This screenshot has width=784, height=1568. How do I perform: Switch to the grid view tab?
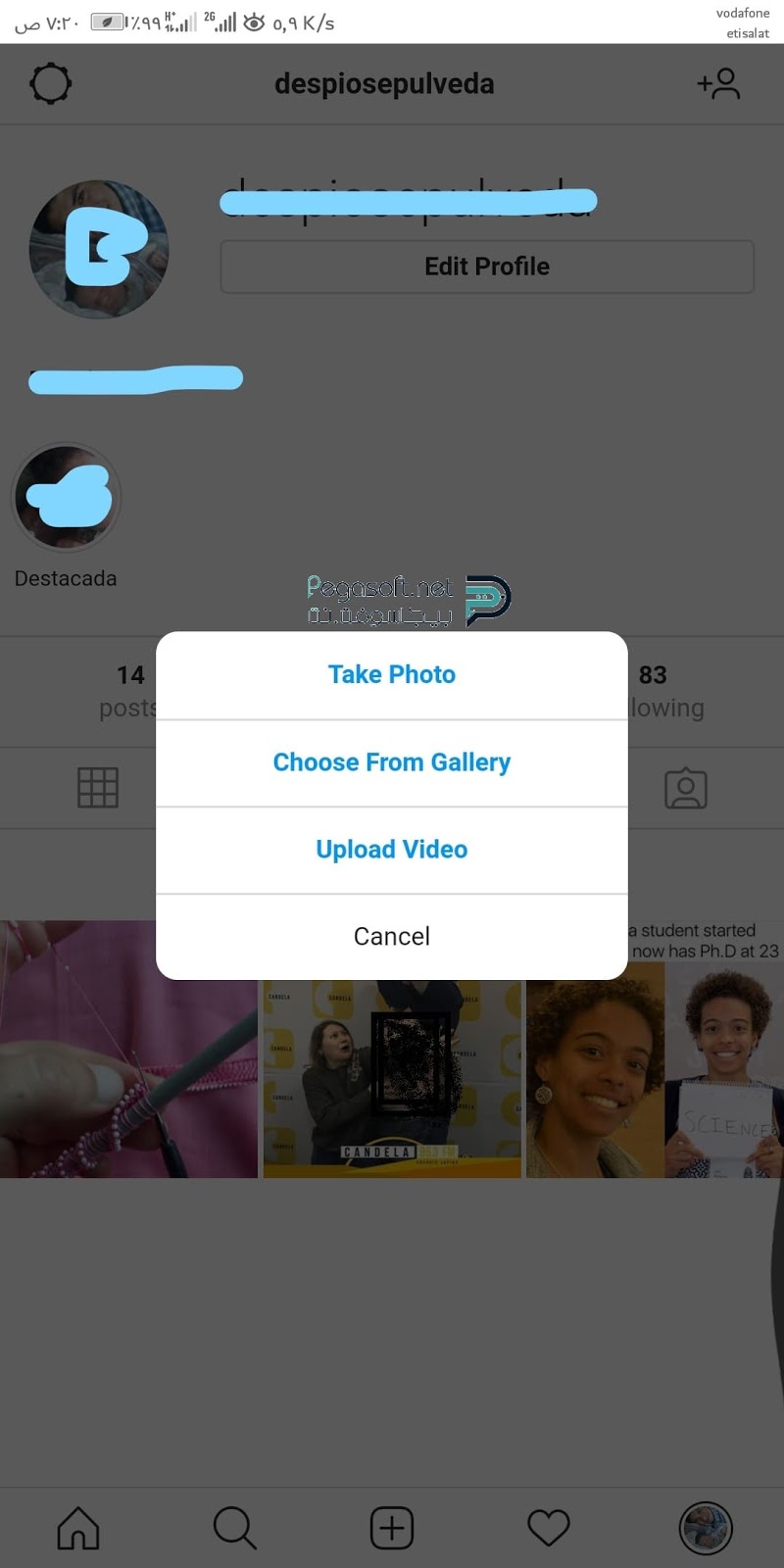tap(98, 788)
